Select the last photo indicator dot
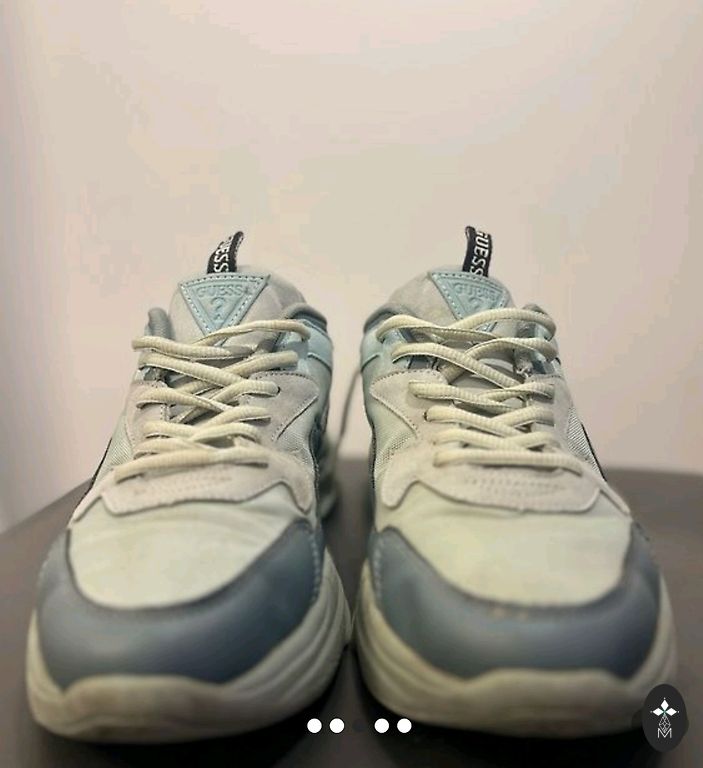The height and width of the screenshot is (768, 703). (404, 726)
